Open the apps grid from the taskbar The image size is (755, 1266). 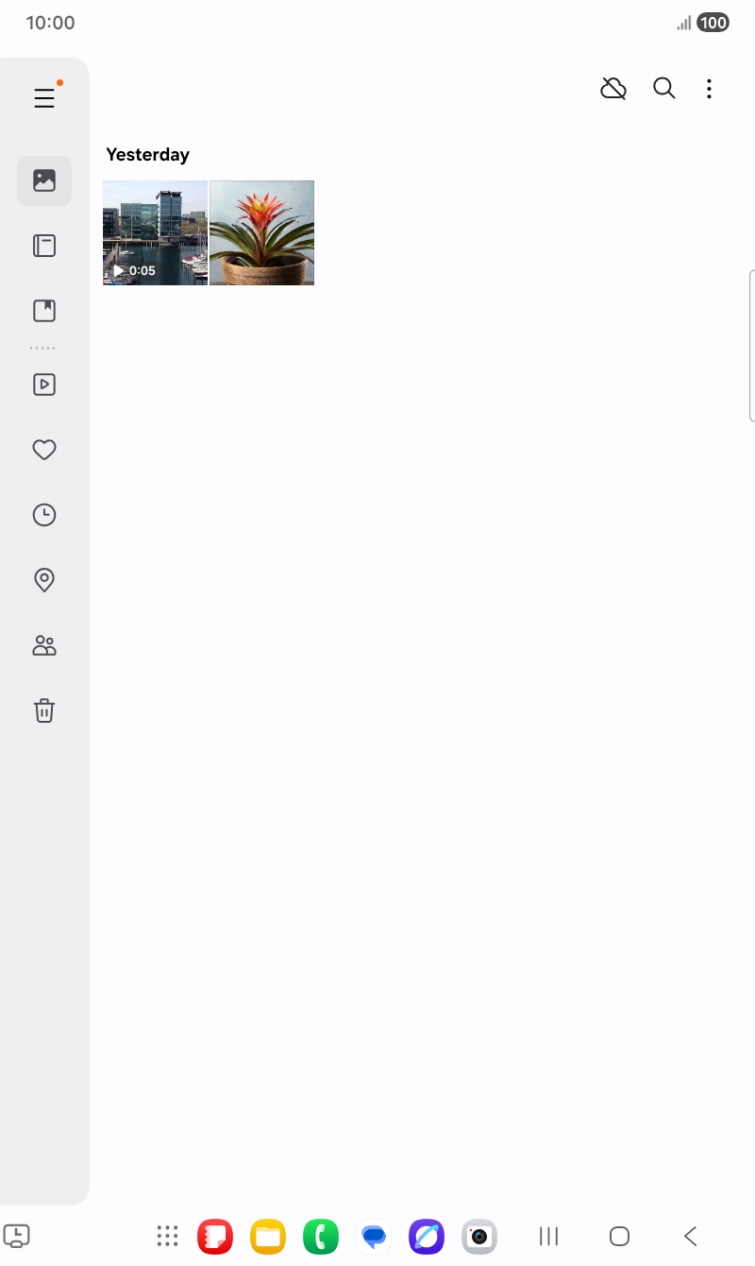(x=167, y=1237)
